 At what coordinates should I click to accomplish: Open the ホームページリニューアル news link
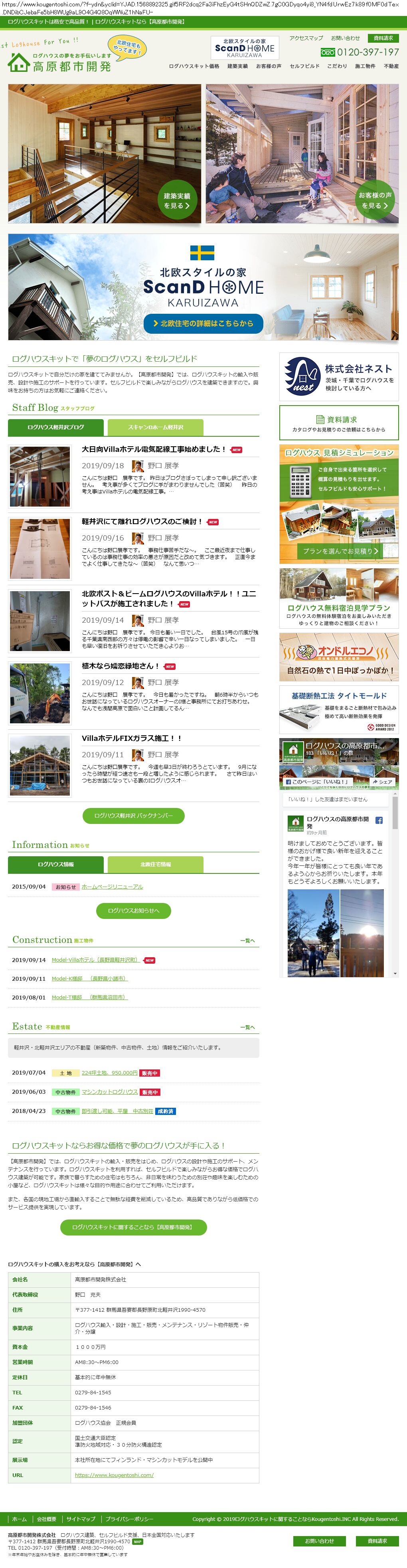tap(112, 886)
